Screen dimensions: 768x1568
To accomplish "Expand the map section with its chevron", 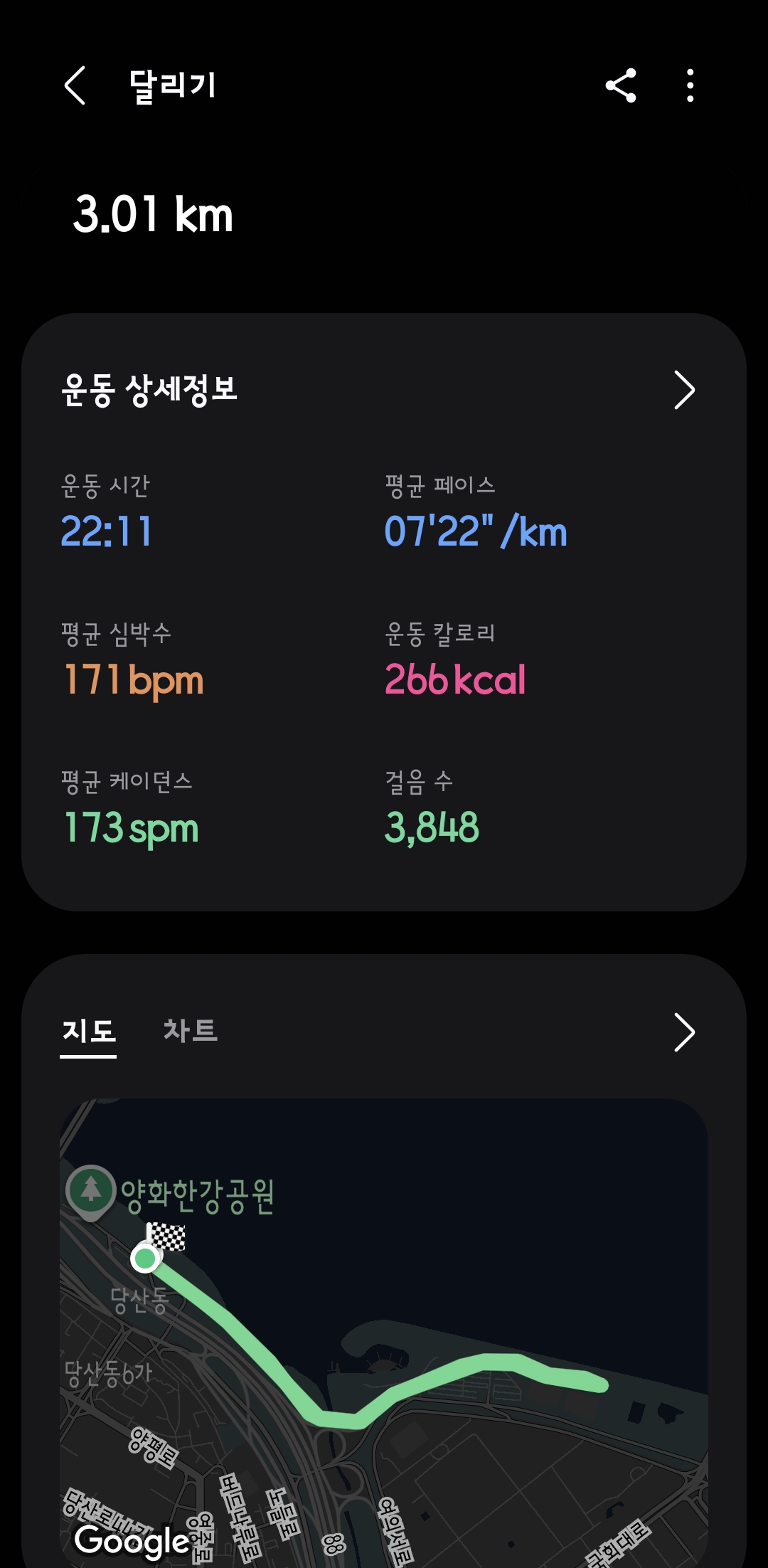I will [683, 1032].
